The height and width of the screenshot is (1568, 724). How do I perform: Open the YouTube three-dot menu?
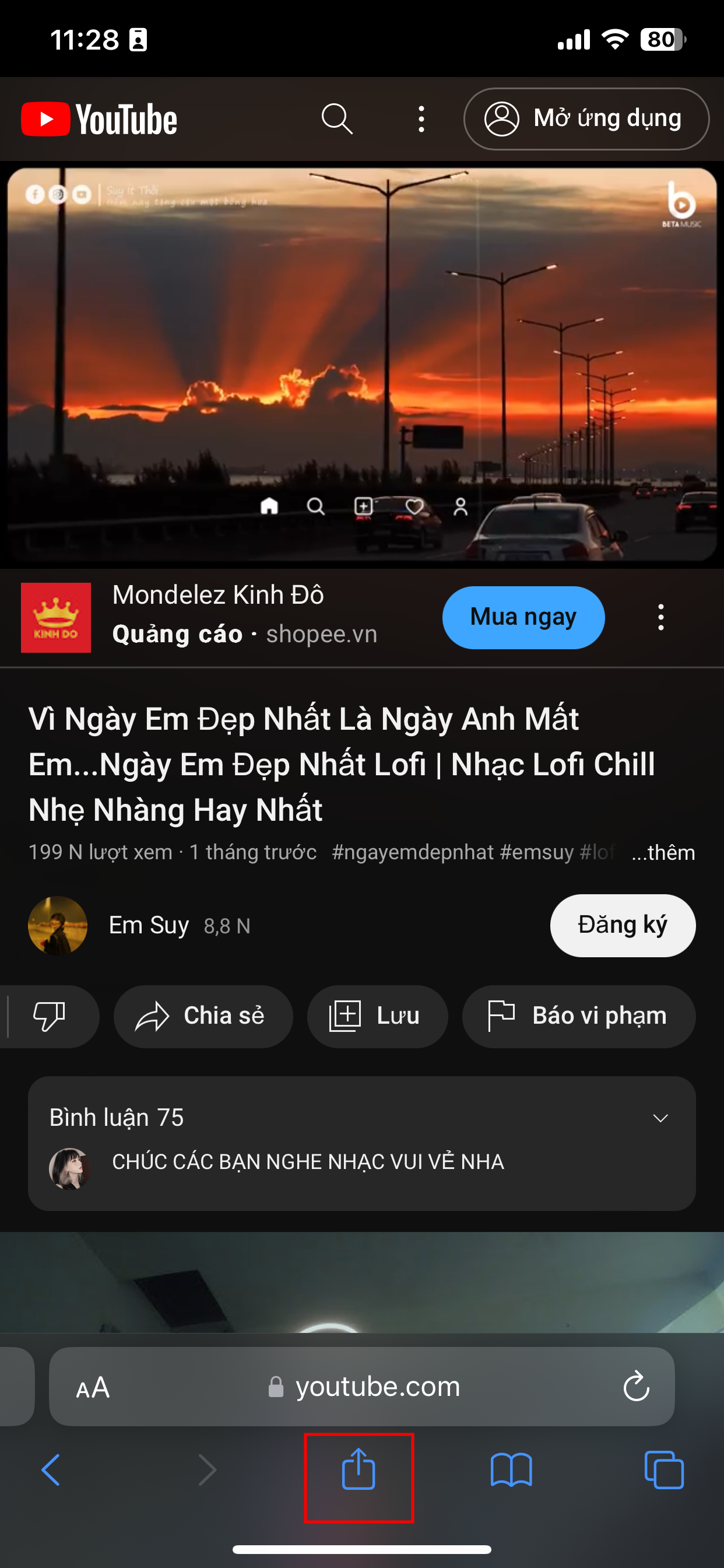click(x=421, y=118)
